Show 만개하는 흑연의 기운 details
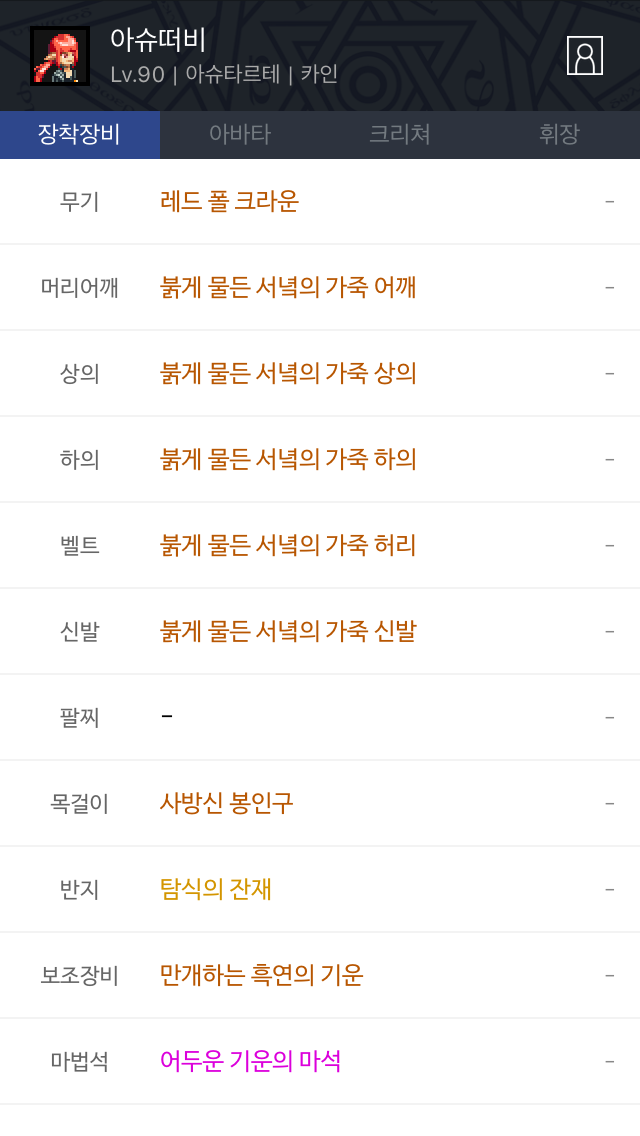This screenshot has height=1136, width=640. pyautogui.click(x=262, y=976)
